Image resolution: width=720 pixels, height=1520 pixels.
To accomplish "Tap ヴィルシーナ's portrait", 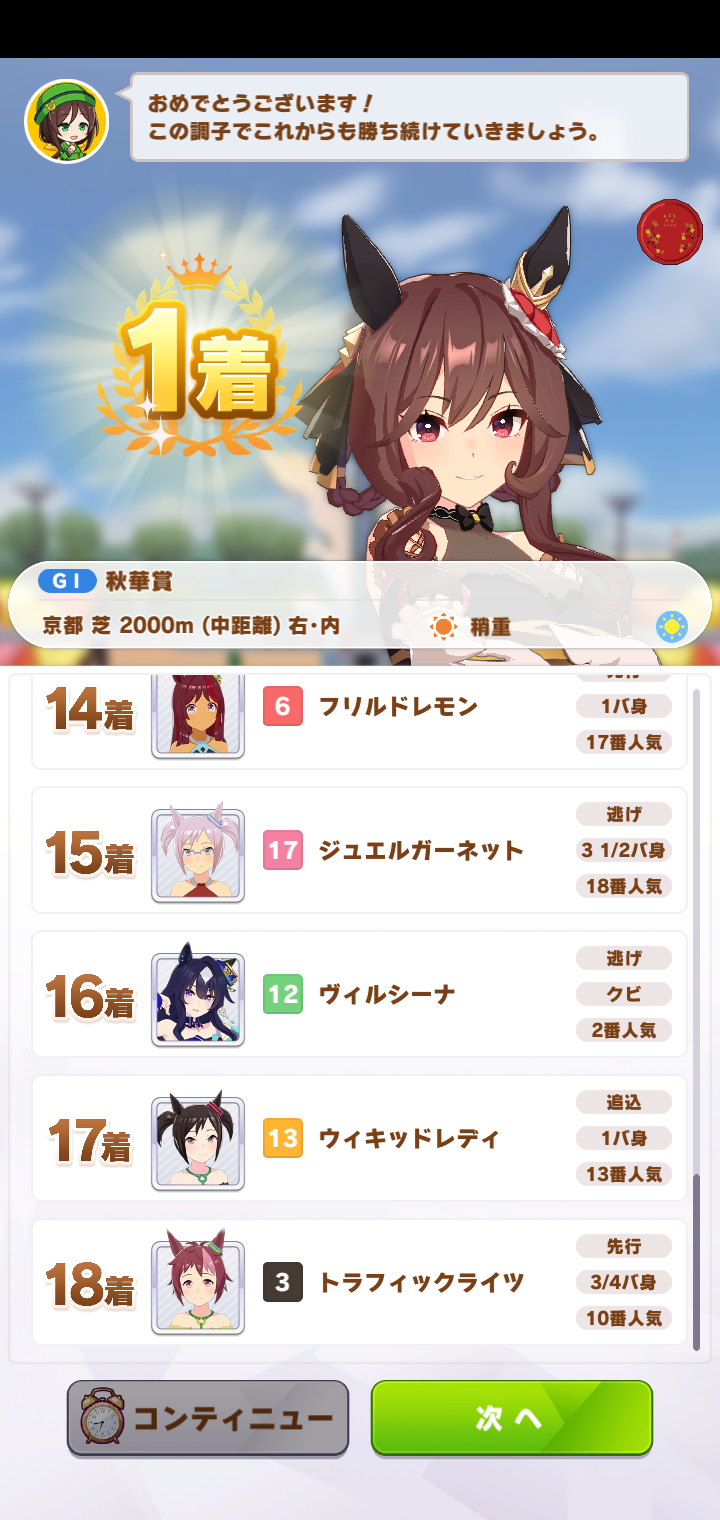I will 197,998.
